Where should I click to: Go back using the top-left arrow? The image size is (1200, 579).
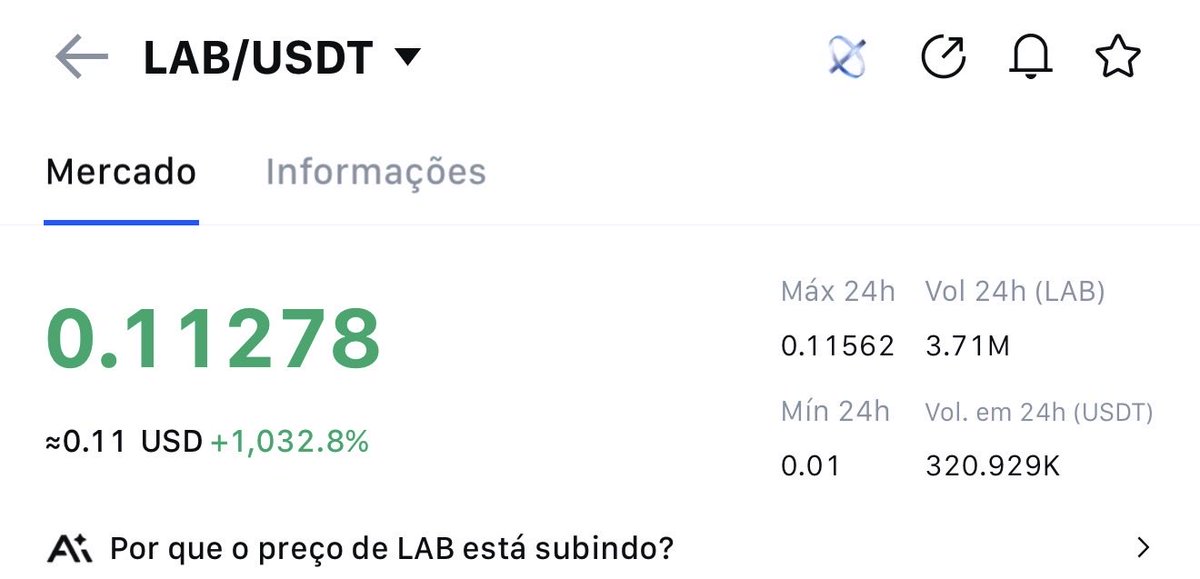(82, 59)
